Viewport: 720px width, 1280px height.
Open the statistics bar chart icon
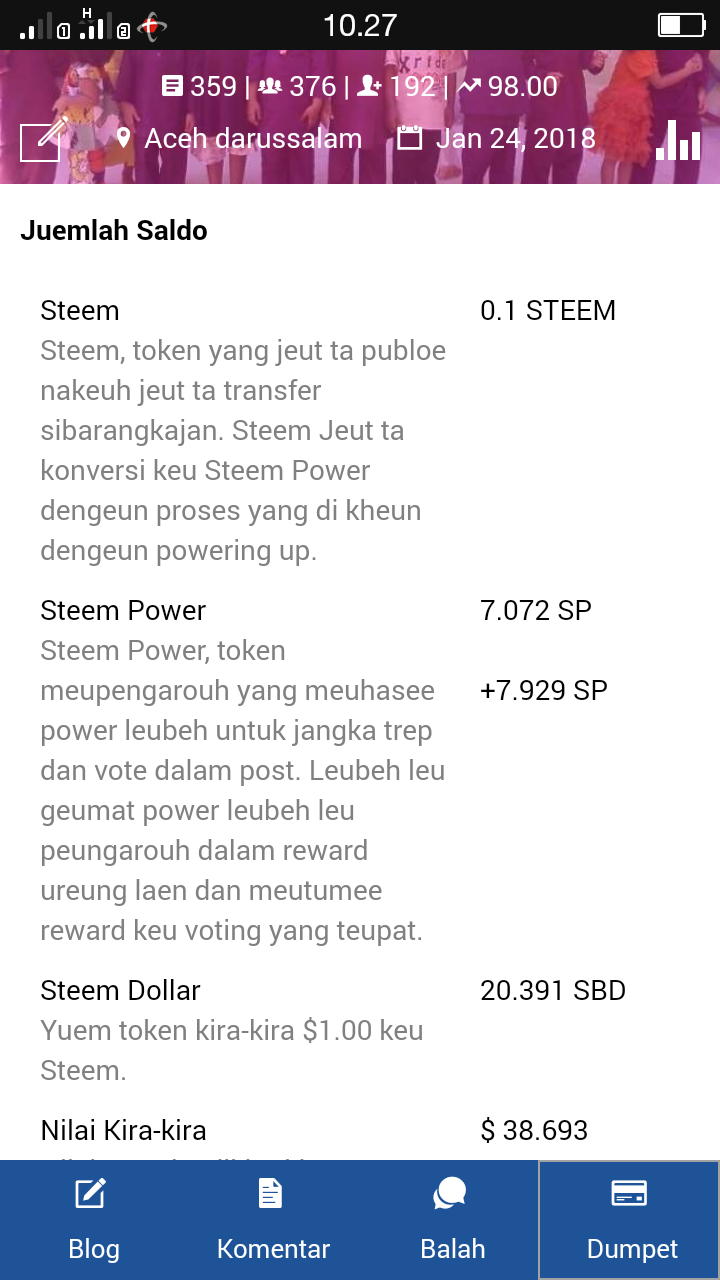click(678, 140)
